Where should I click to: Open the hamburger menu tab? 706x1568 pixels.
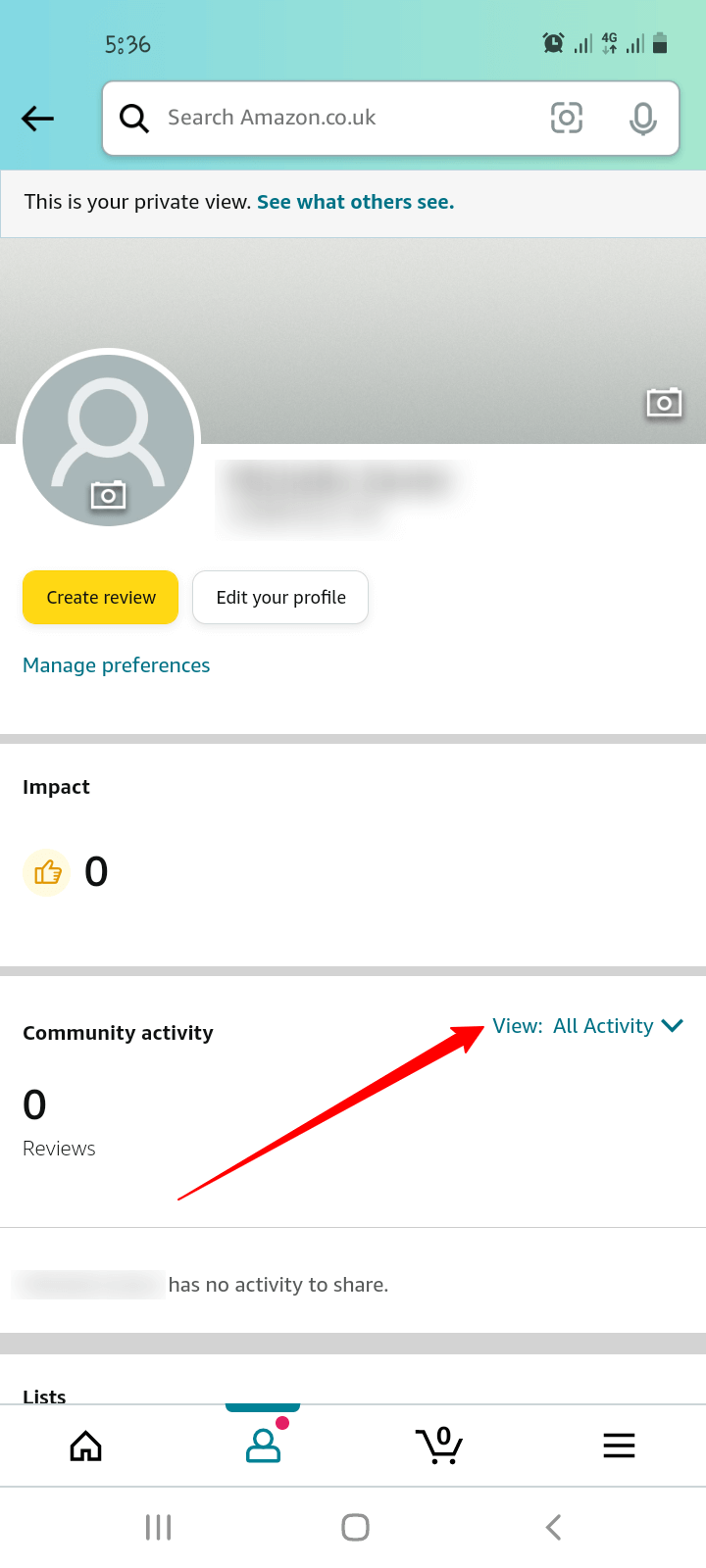pos(619,1445)
